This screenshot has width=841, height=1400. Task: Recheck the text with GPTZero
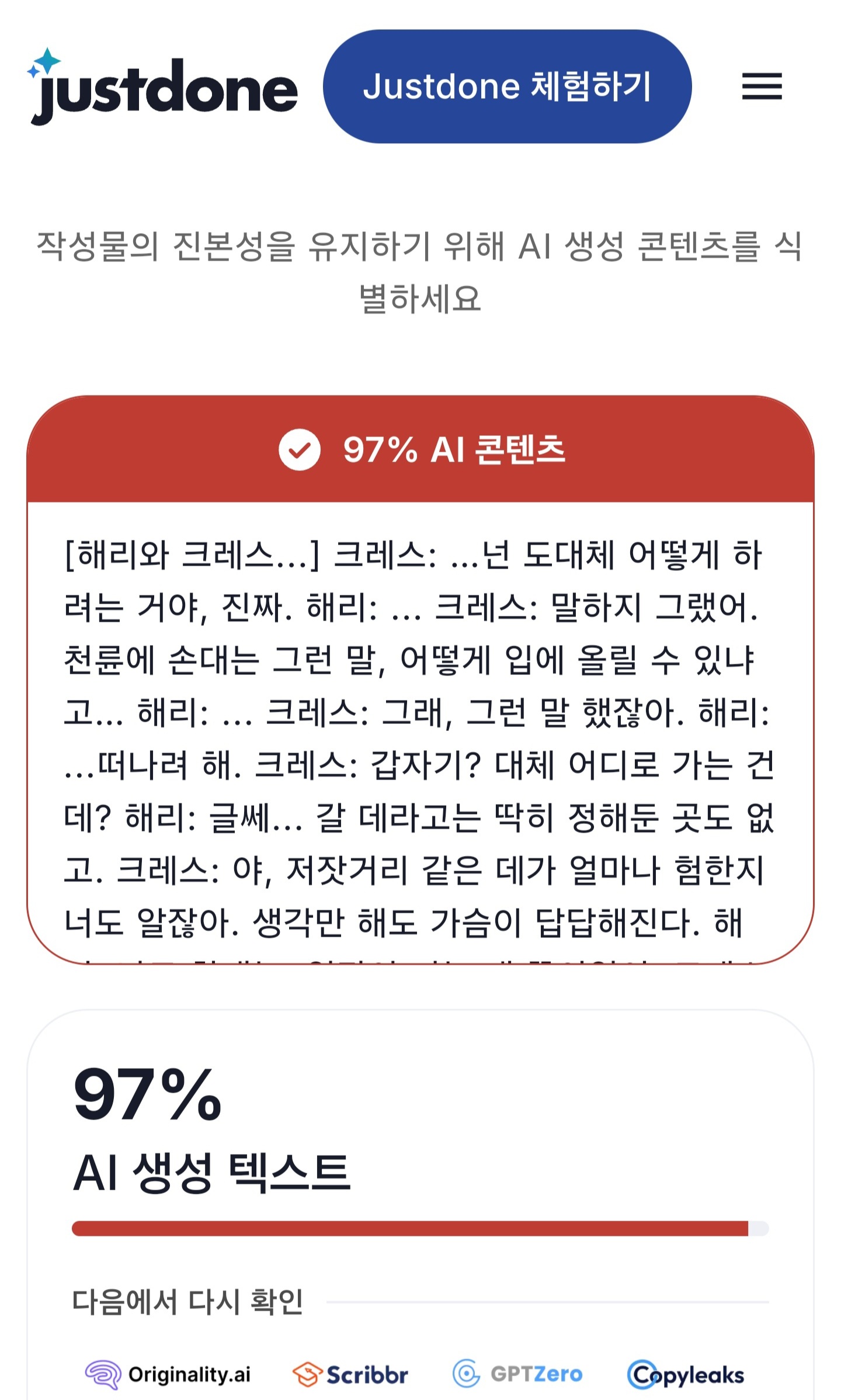click(518, 1374)
